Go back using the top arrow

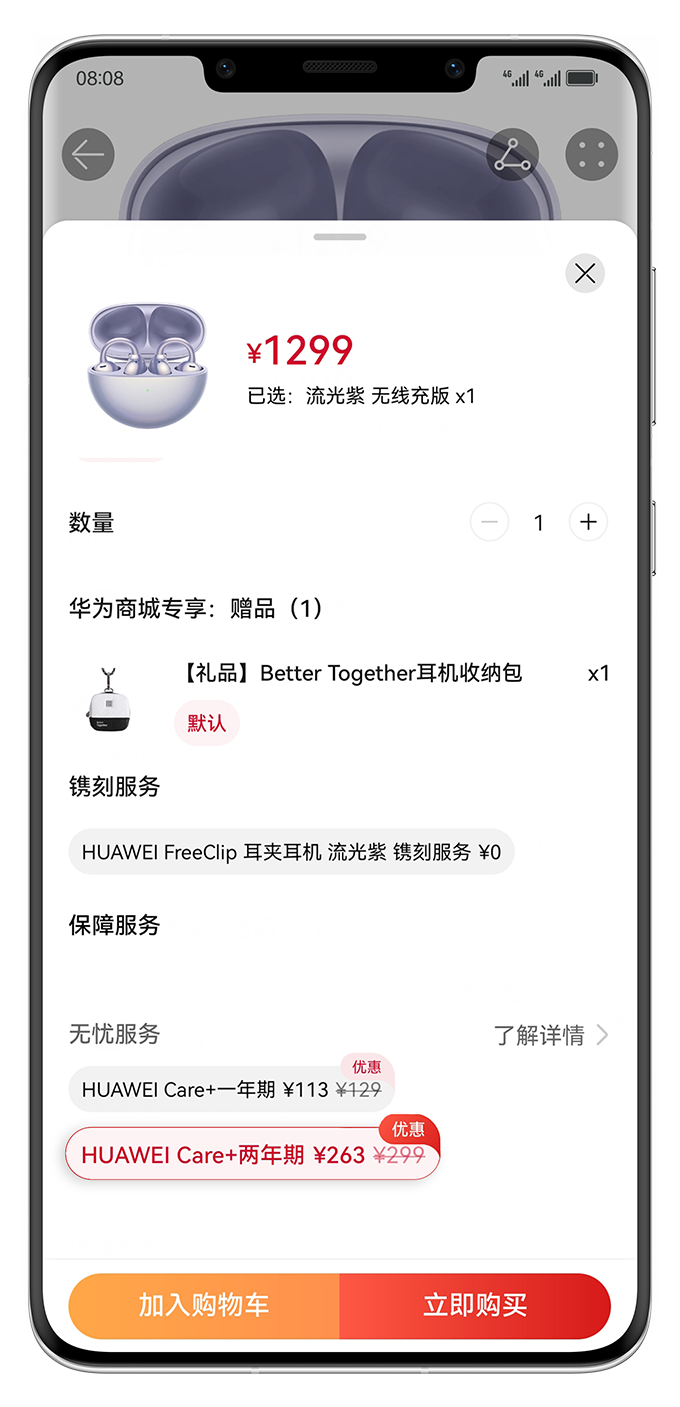[88, 156]
